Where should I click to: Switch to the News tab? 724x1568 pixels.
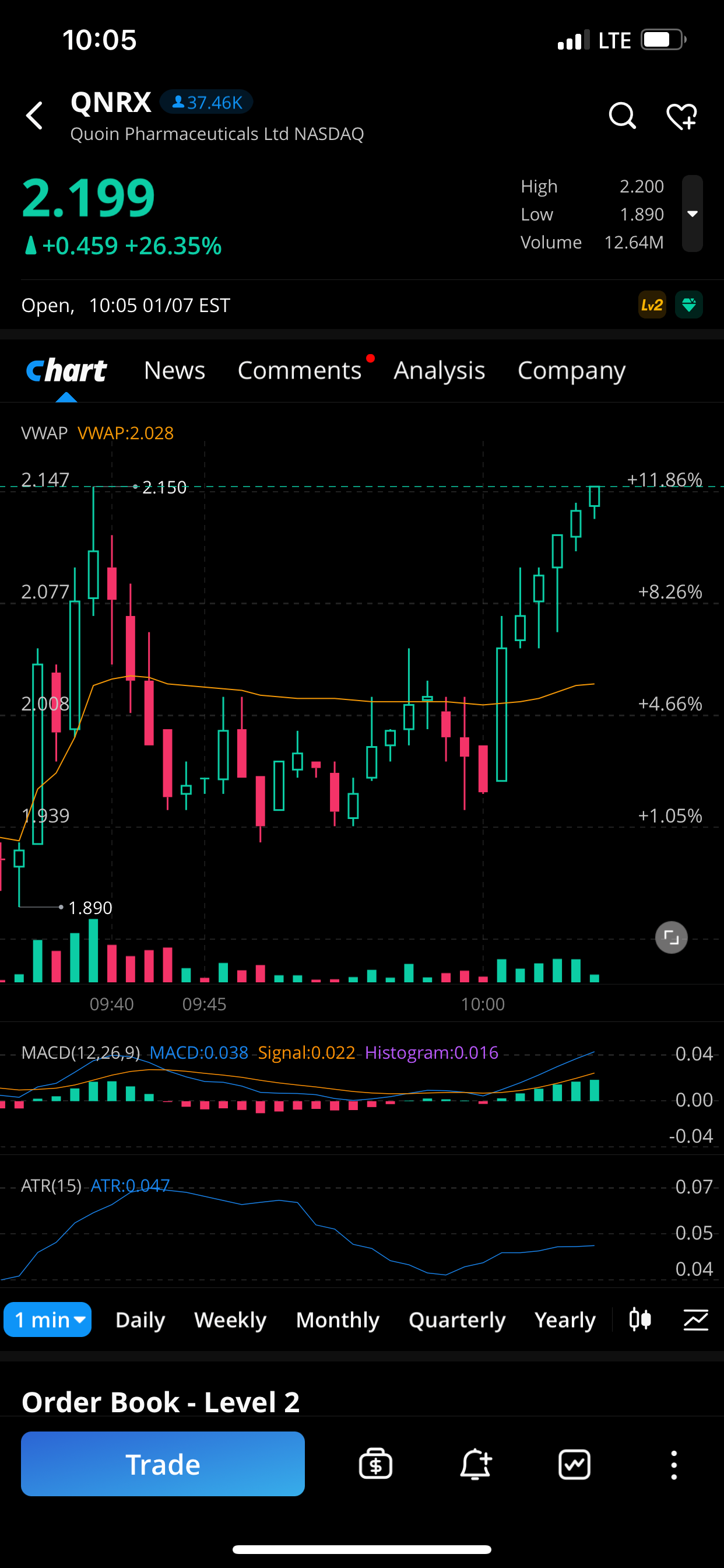pos(174,370)
